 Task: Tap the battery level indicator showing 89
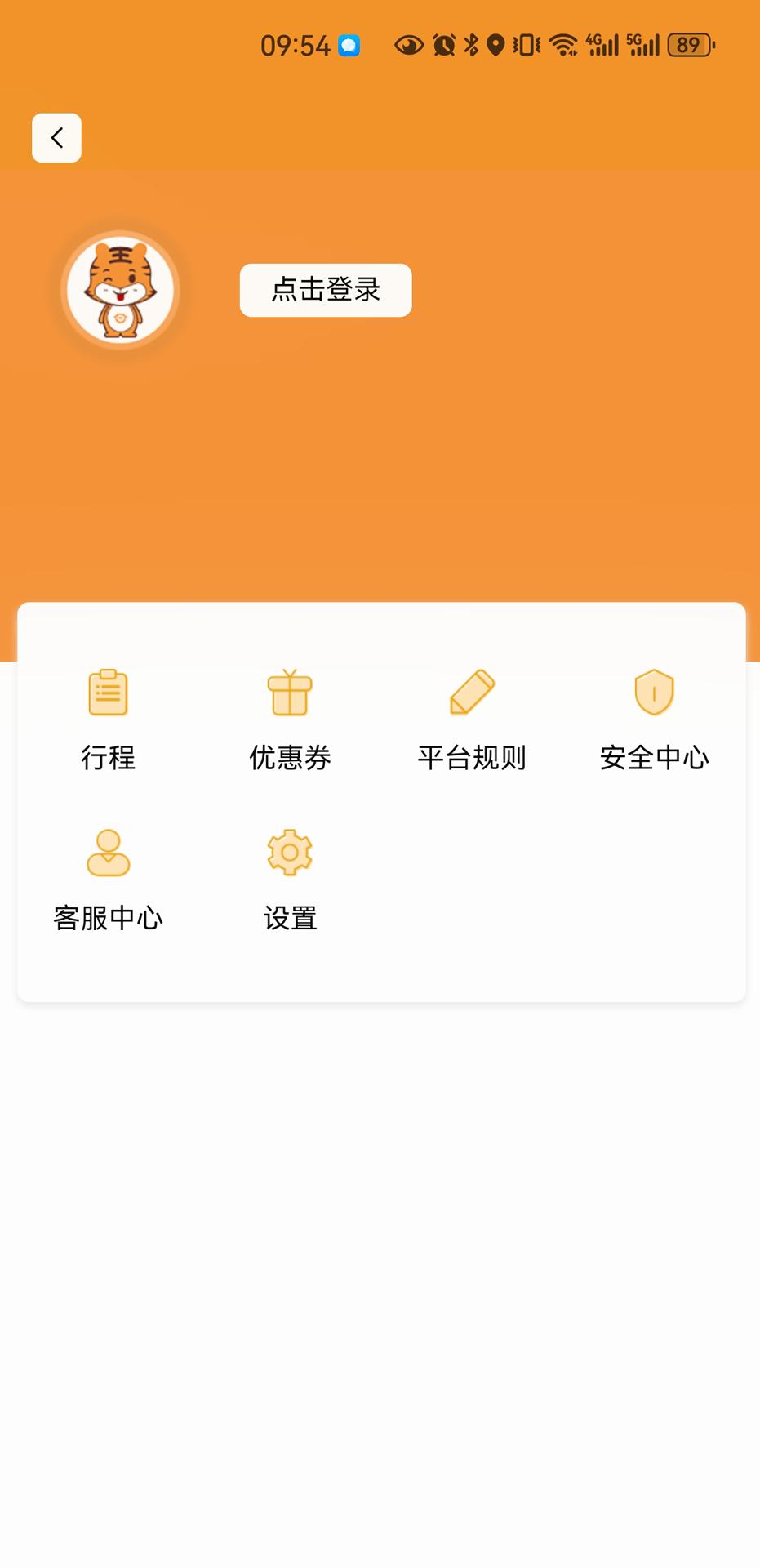coord(687,45)
